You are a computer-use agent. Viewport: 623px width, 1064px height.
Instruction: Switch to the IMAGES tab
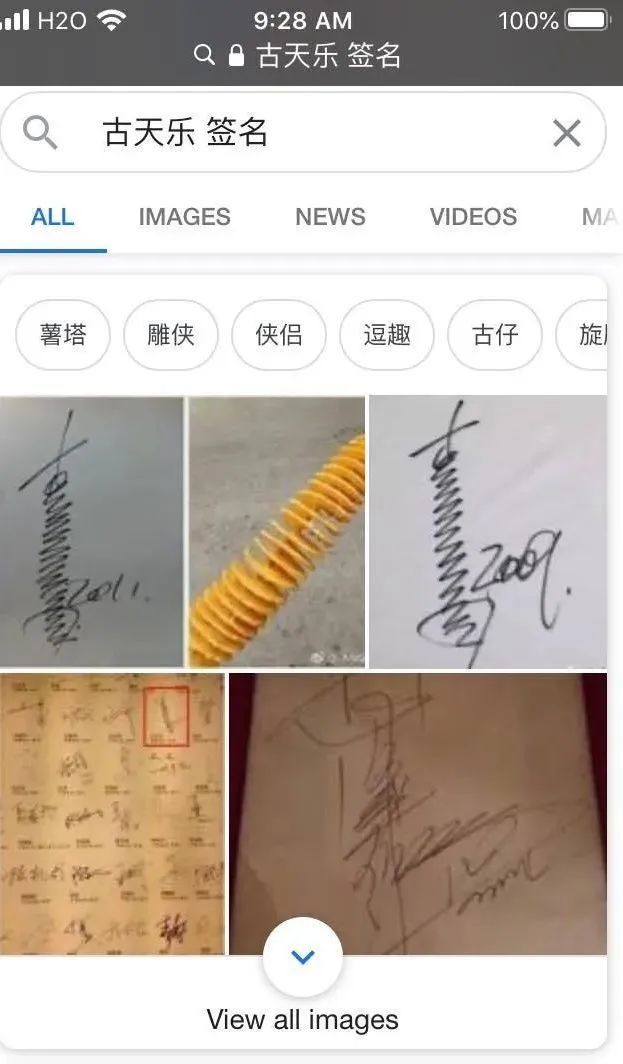tap(184, 217)
